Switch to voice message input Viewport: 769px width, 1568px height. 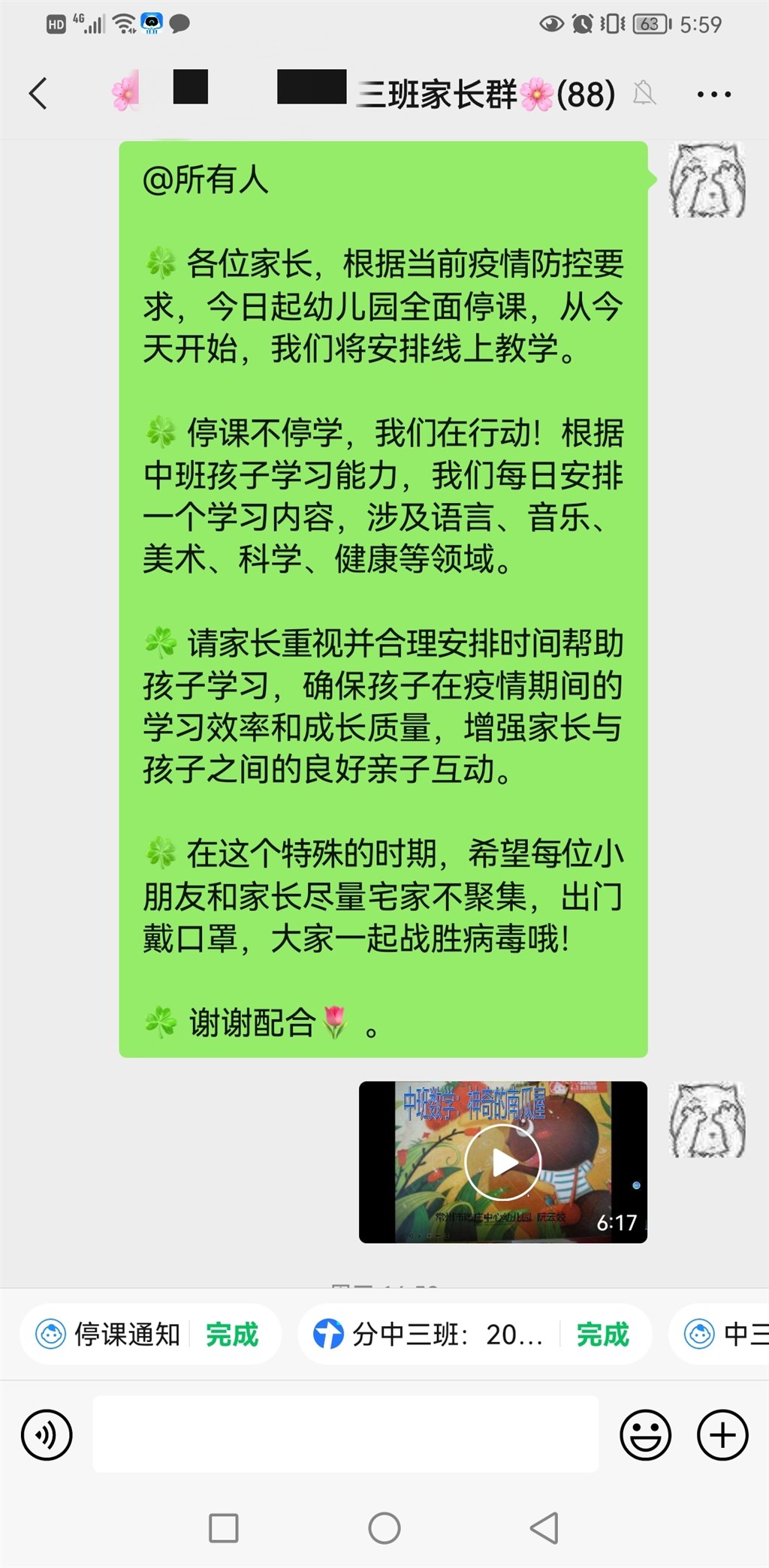47,1434
